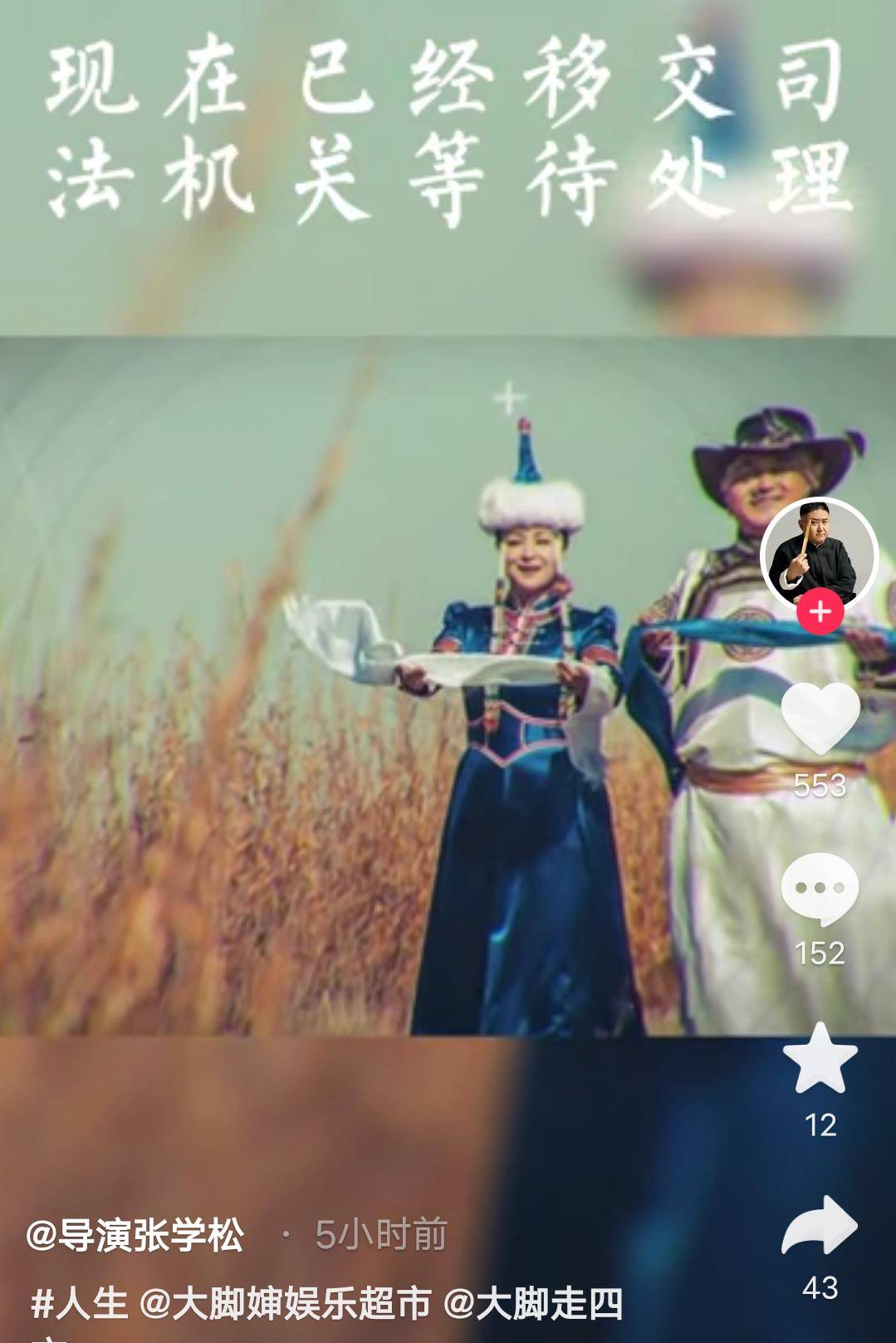Add this video to favorites

point(820,1059)
